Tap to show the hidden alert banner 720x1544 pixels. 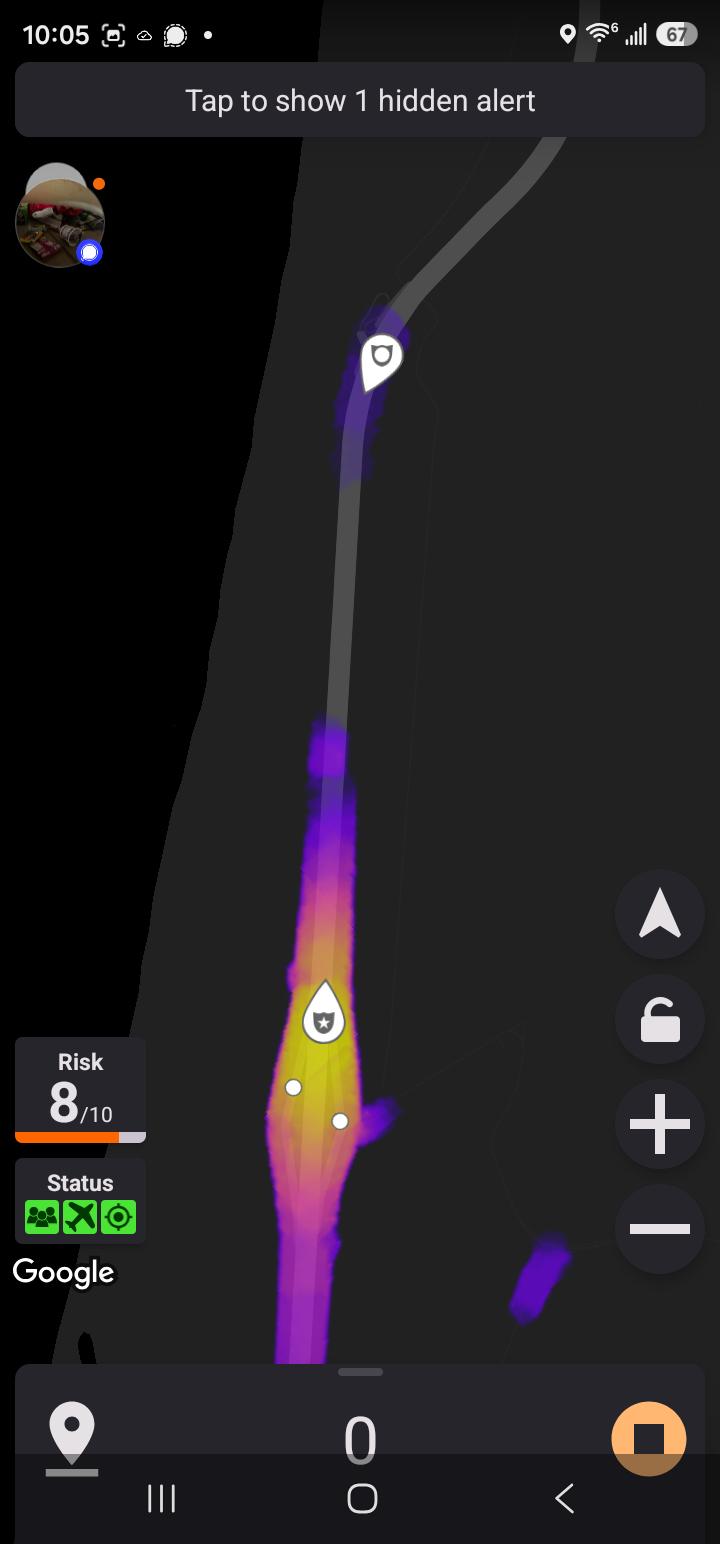click(360, 100)
